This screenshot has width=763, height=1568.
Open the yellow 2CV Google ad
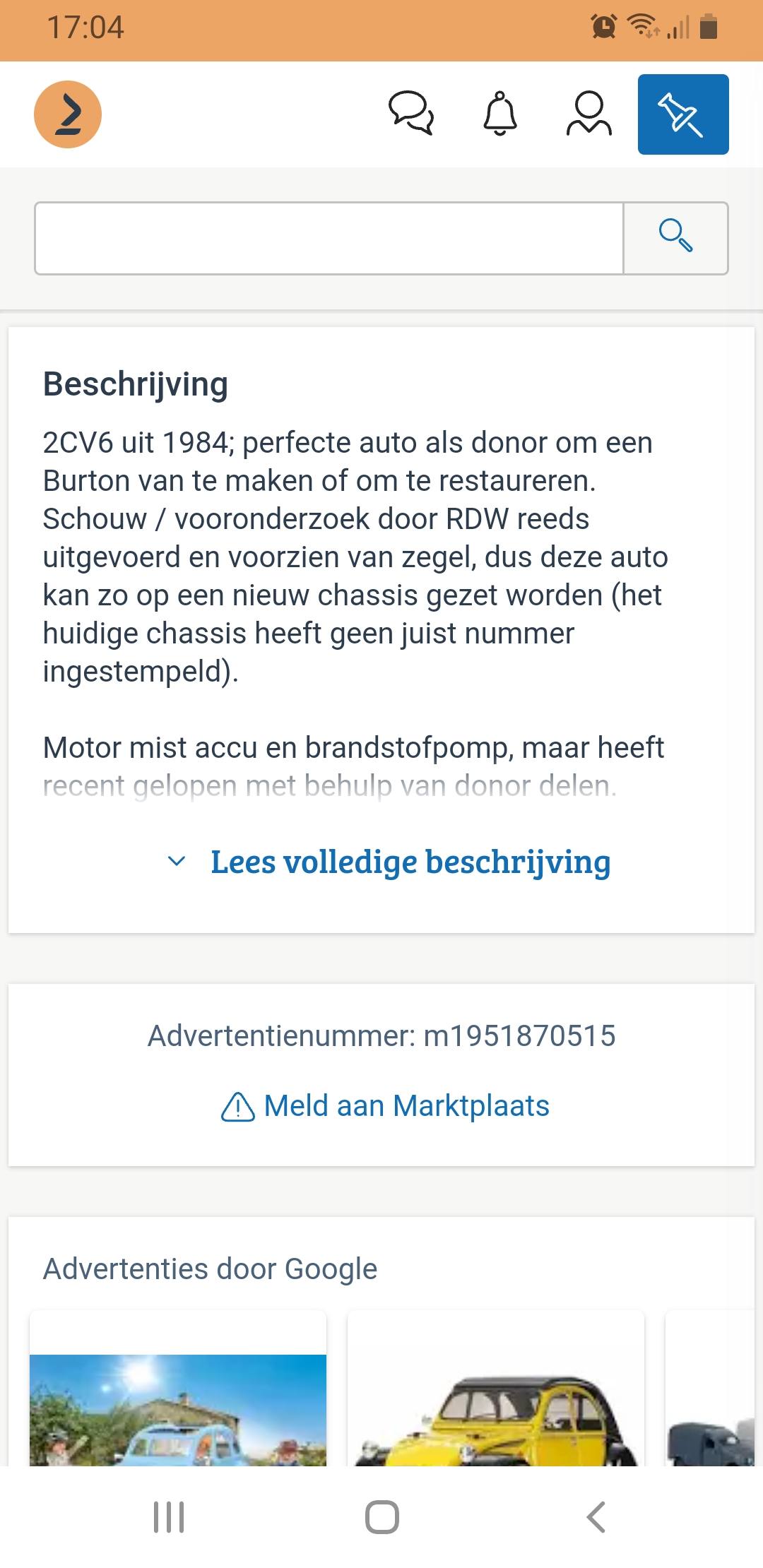point(496,1388)
